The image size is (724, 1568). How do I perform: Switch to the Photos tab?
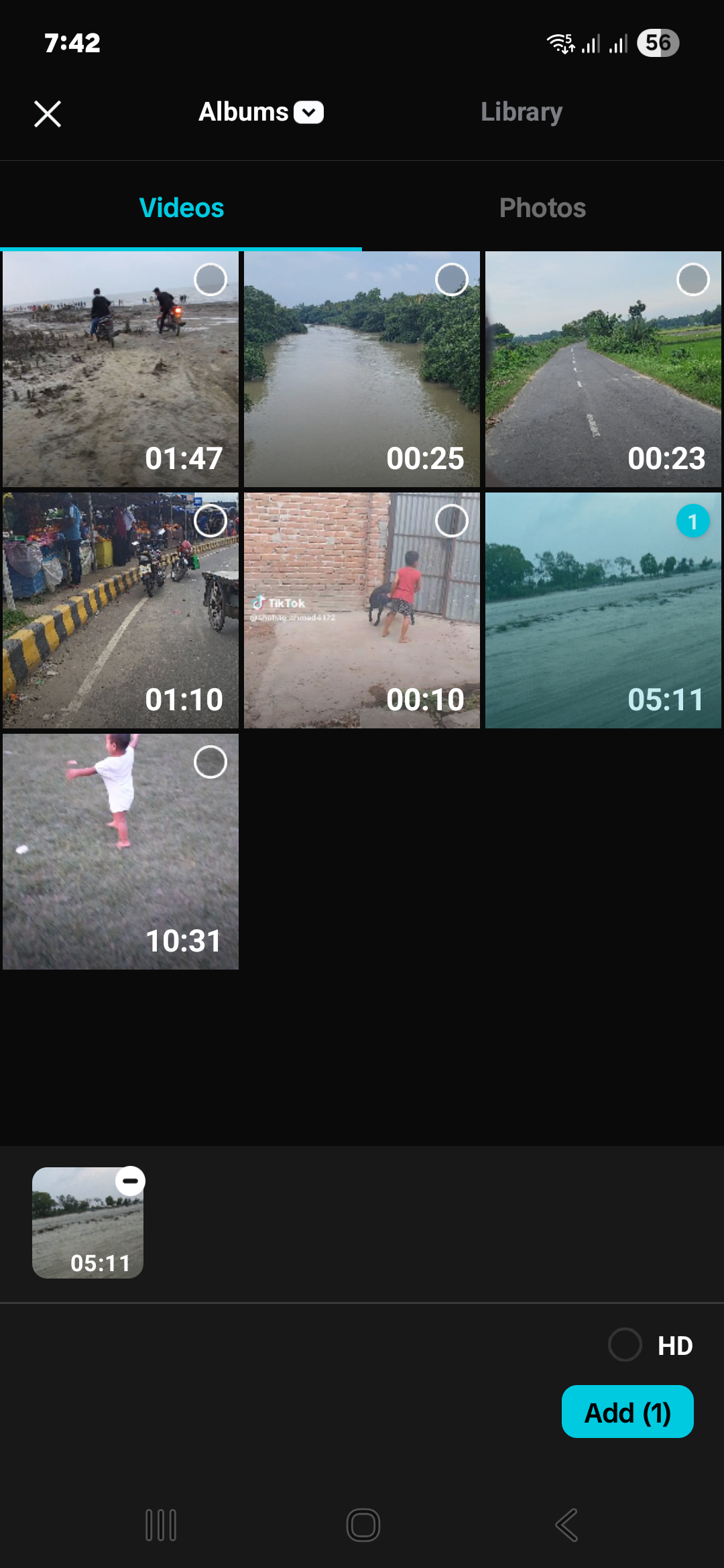pos(542,208)
